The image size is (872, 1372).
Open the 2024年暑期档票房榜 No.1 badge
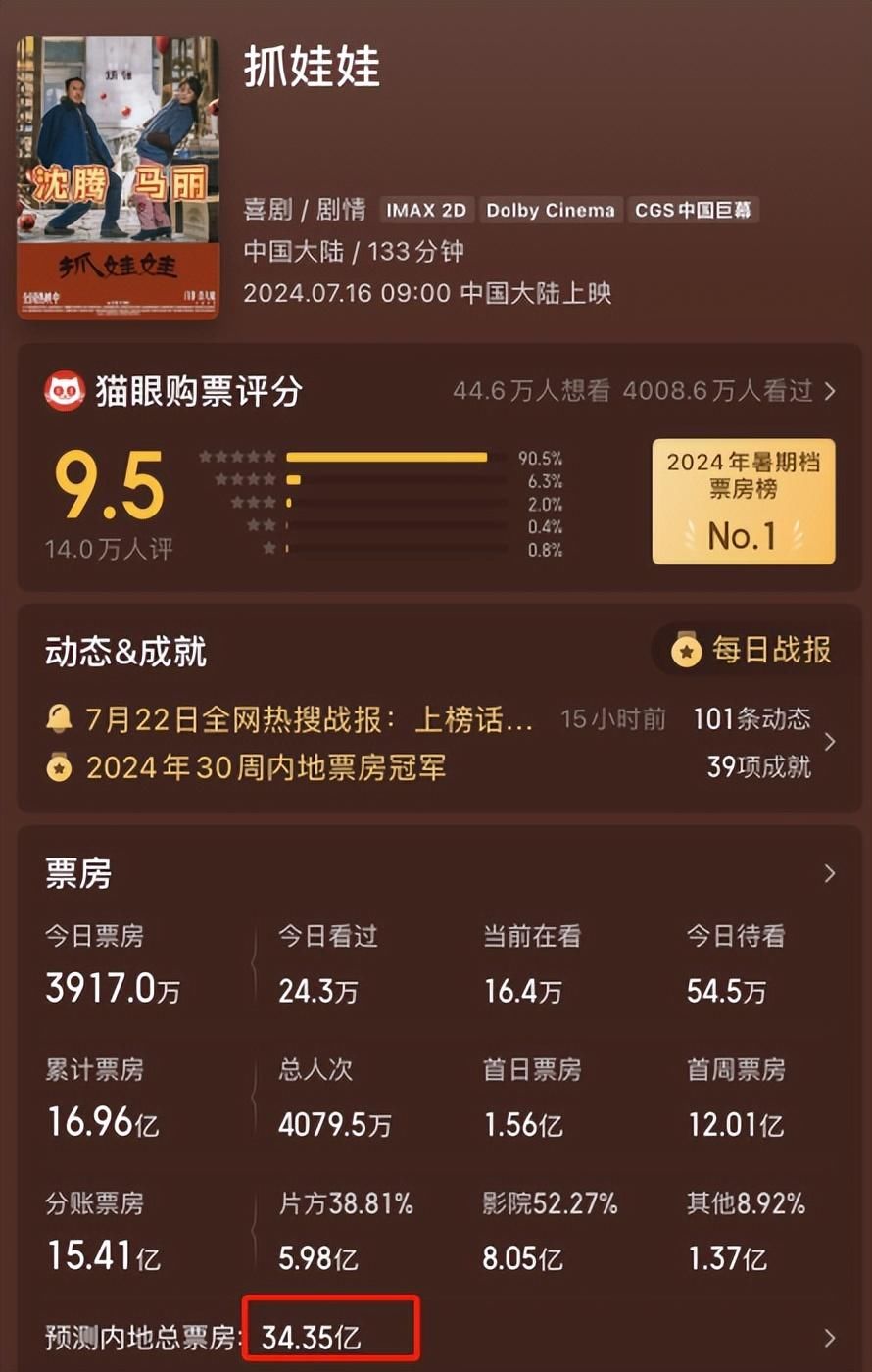point(743,501)
